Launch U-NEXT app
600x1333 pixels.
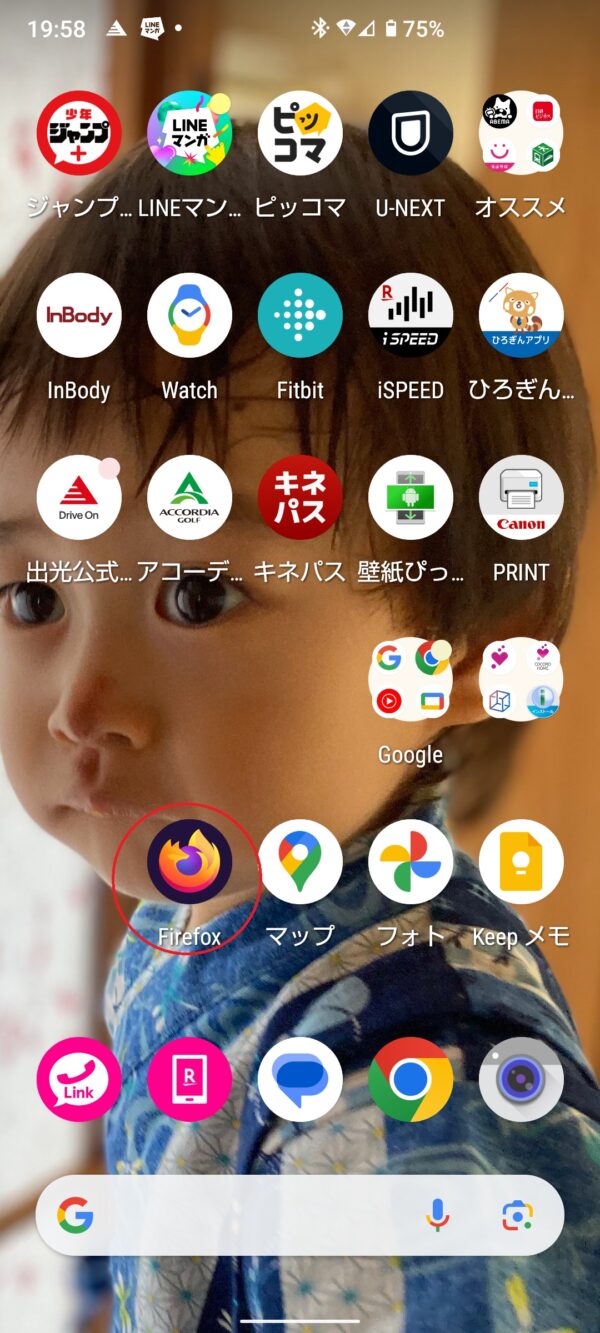click(x=410, y=133)
